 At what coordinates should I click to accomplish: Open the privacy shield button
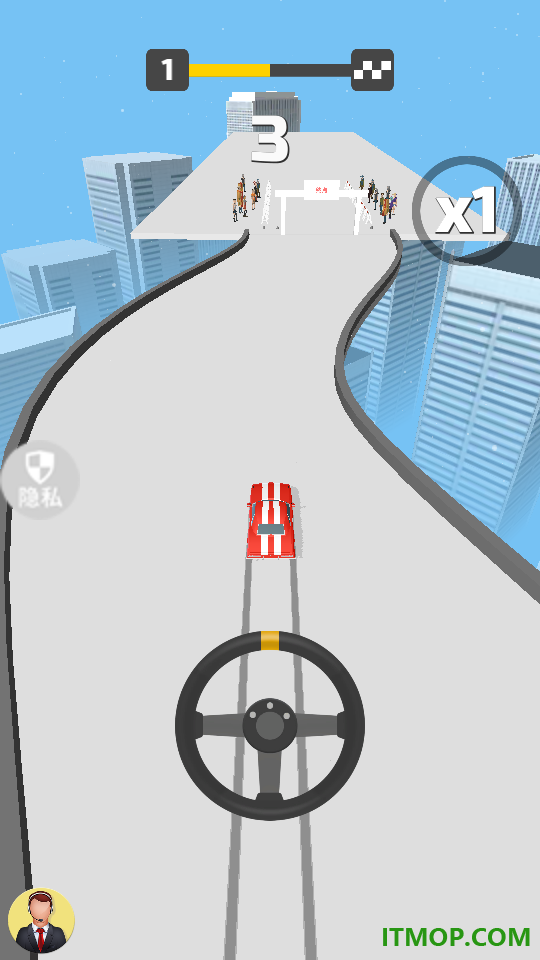point(40,480)
